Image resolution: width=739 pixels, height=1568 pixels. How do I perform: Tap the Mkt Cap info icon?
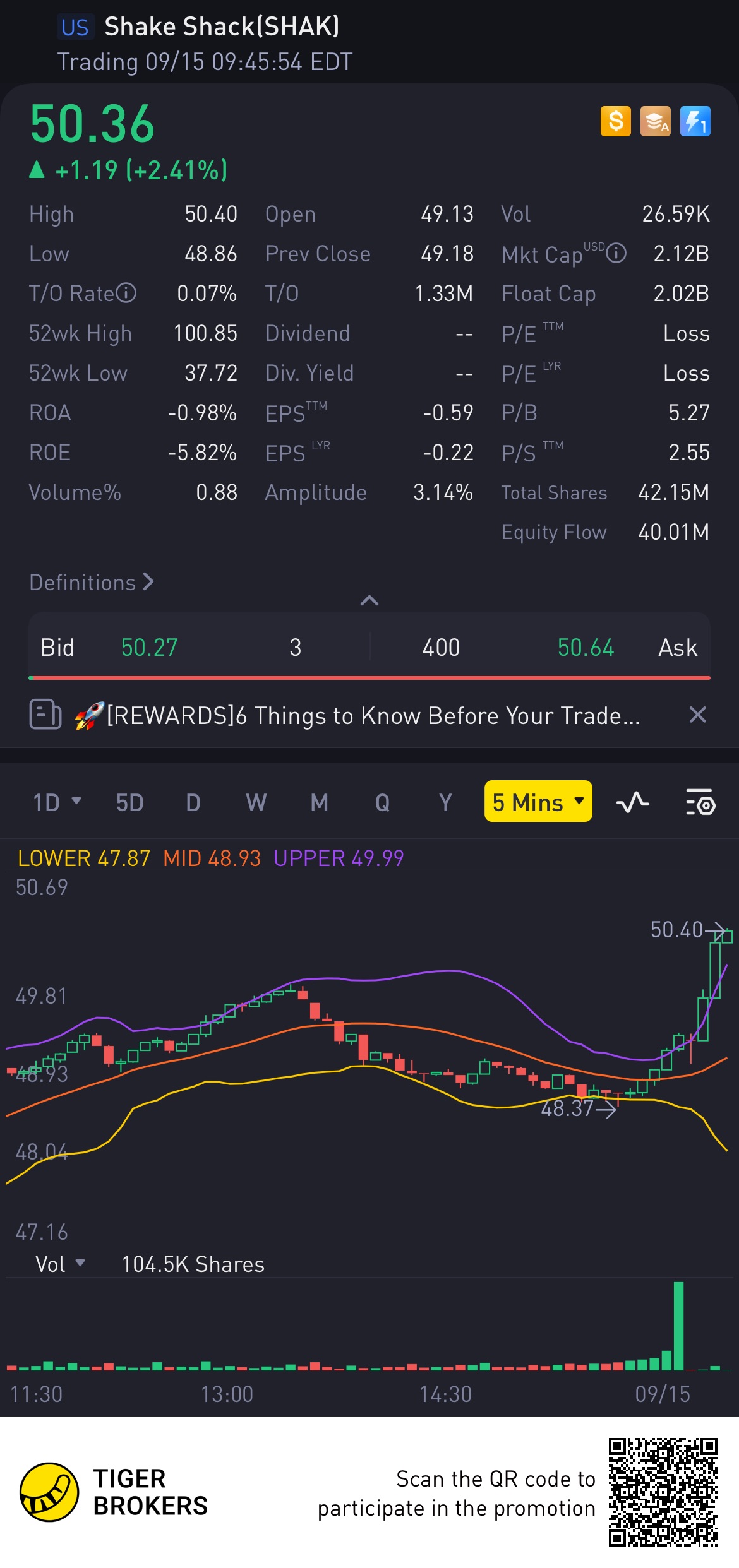click(x=616, y=253)
